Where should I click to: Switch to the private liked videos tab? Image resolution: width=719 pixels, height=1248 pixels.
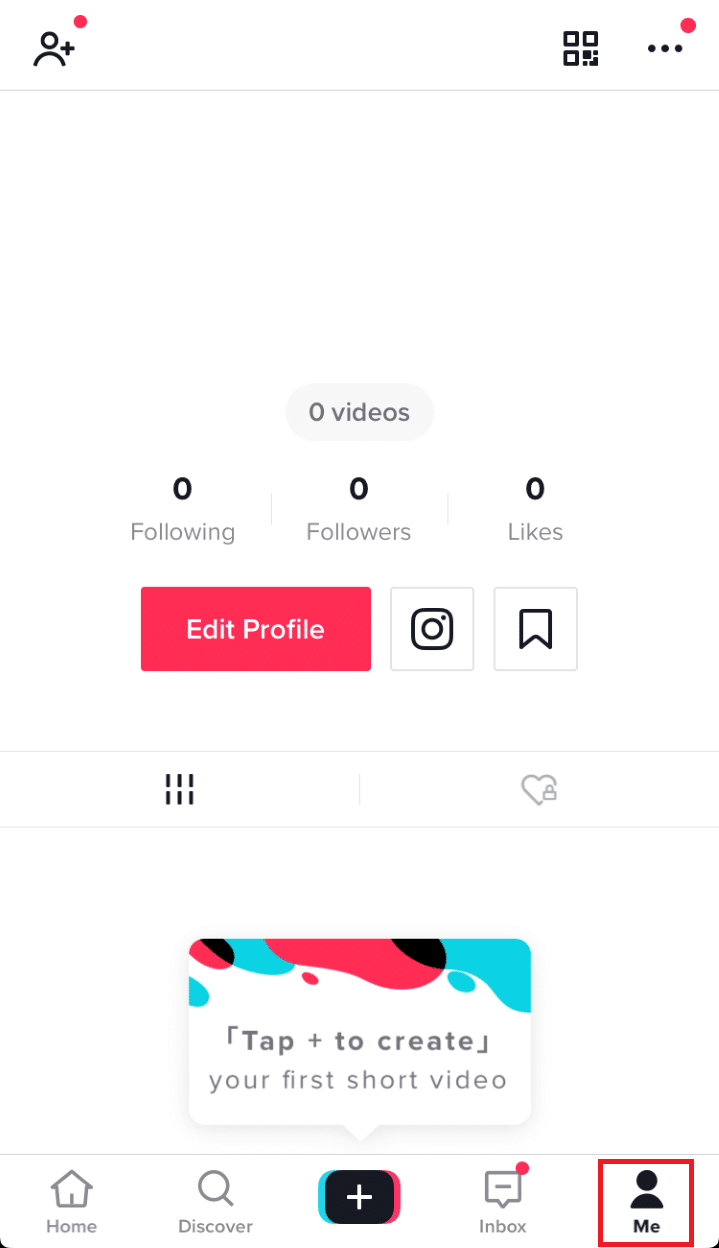point(539,790)
